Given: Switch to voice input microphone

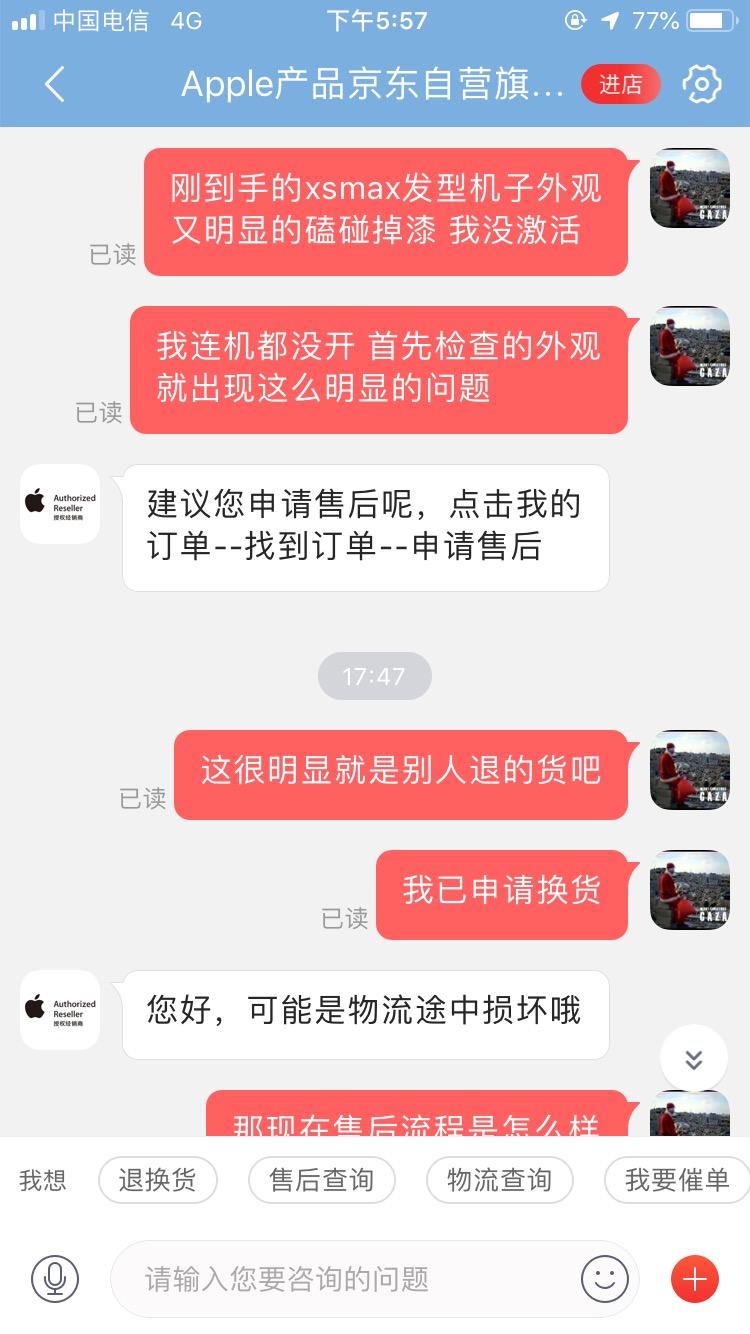Looking at the screenshot, I should [55, 1278].
